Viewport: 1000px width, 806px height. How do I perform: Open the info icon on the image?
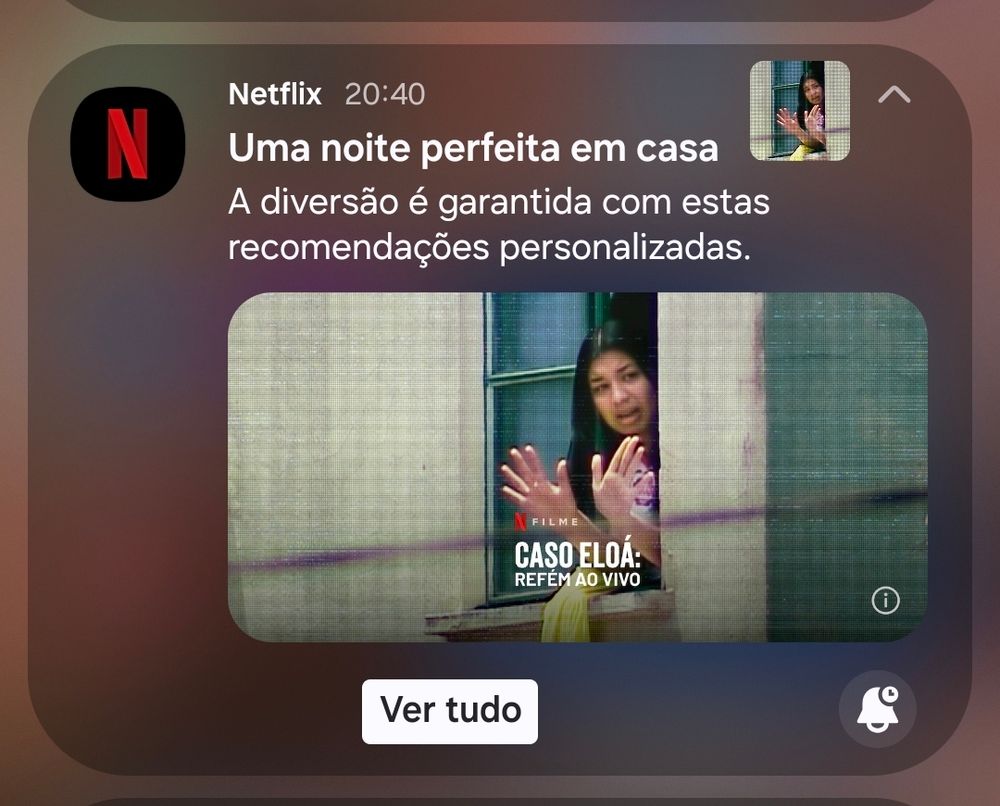(885, 600)
